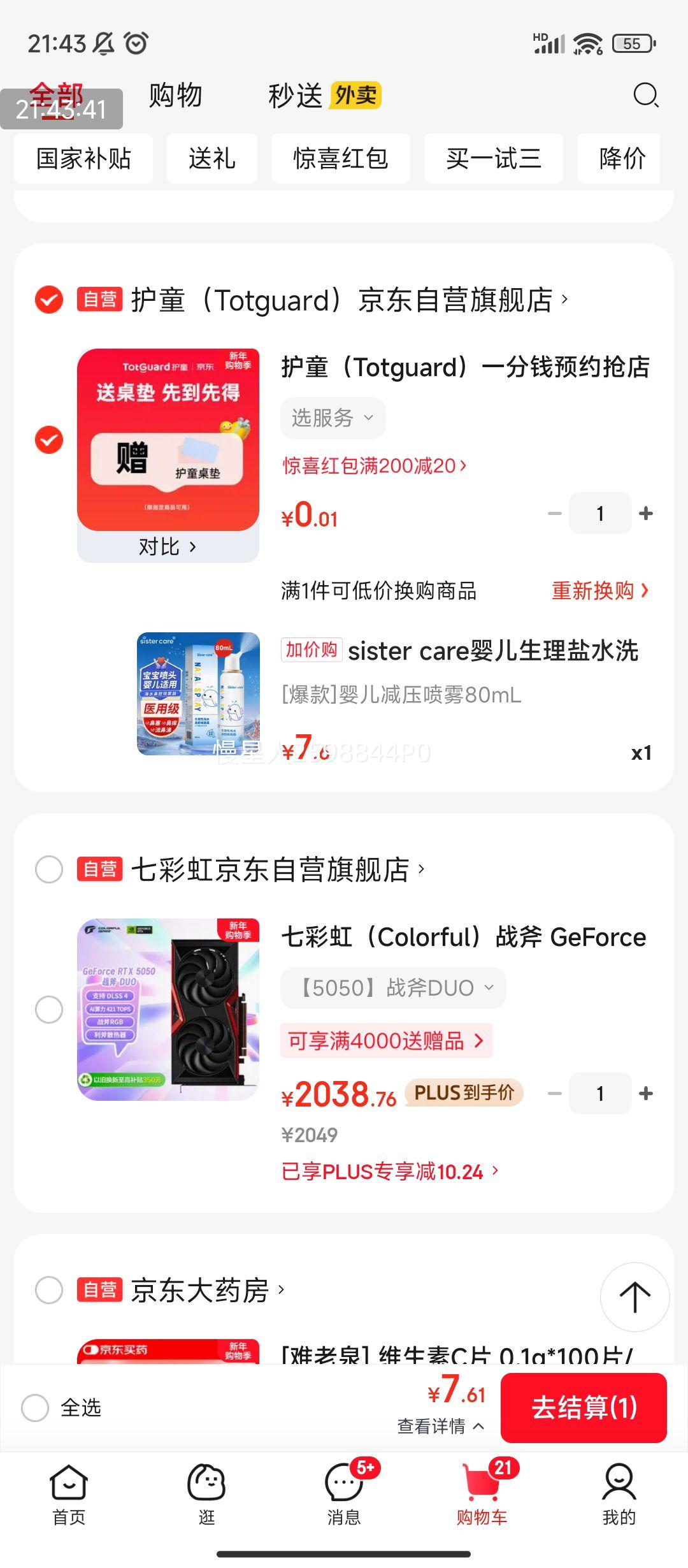Open the 【5050】战斧DUO variant selector
Image resolution: width=688 pixels, height=1568 pixels.
point(392,987)
